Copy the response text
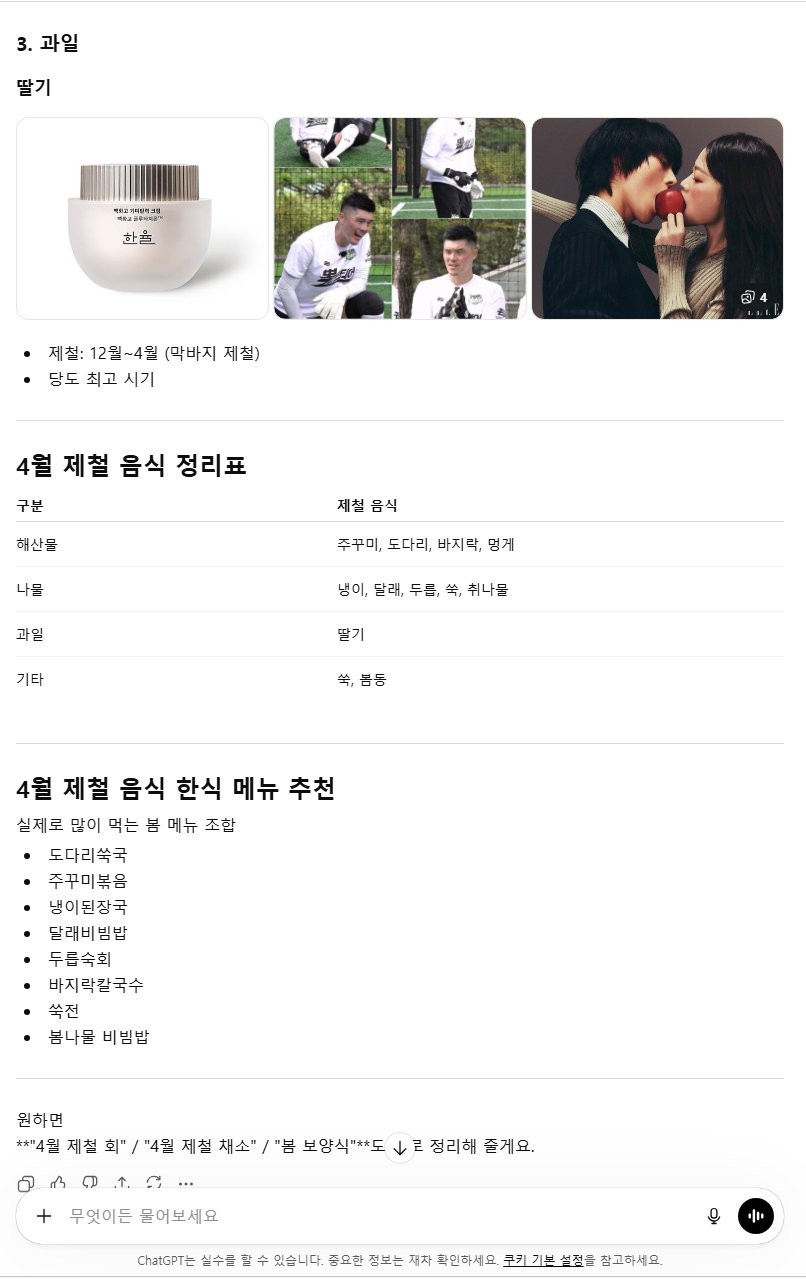The width and height of the screenshot is (806, 1279). click(x=26, y=1183)
